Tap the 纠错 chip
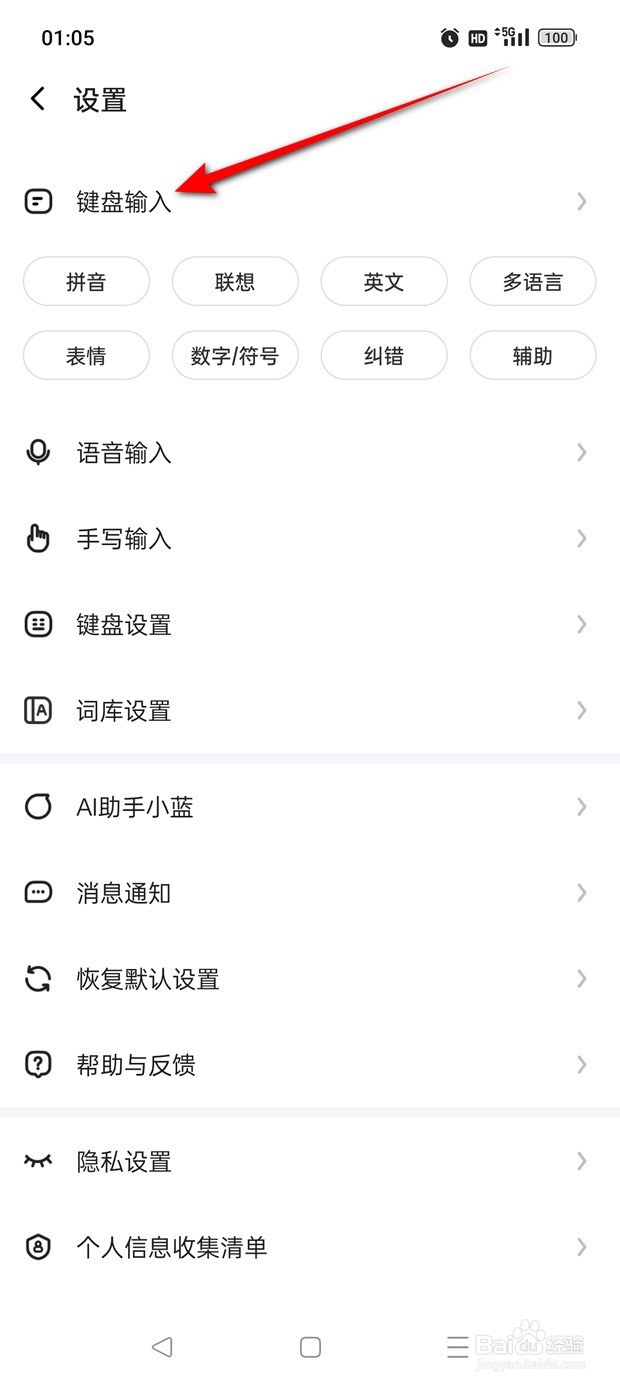 (384, 356)
